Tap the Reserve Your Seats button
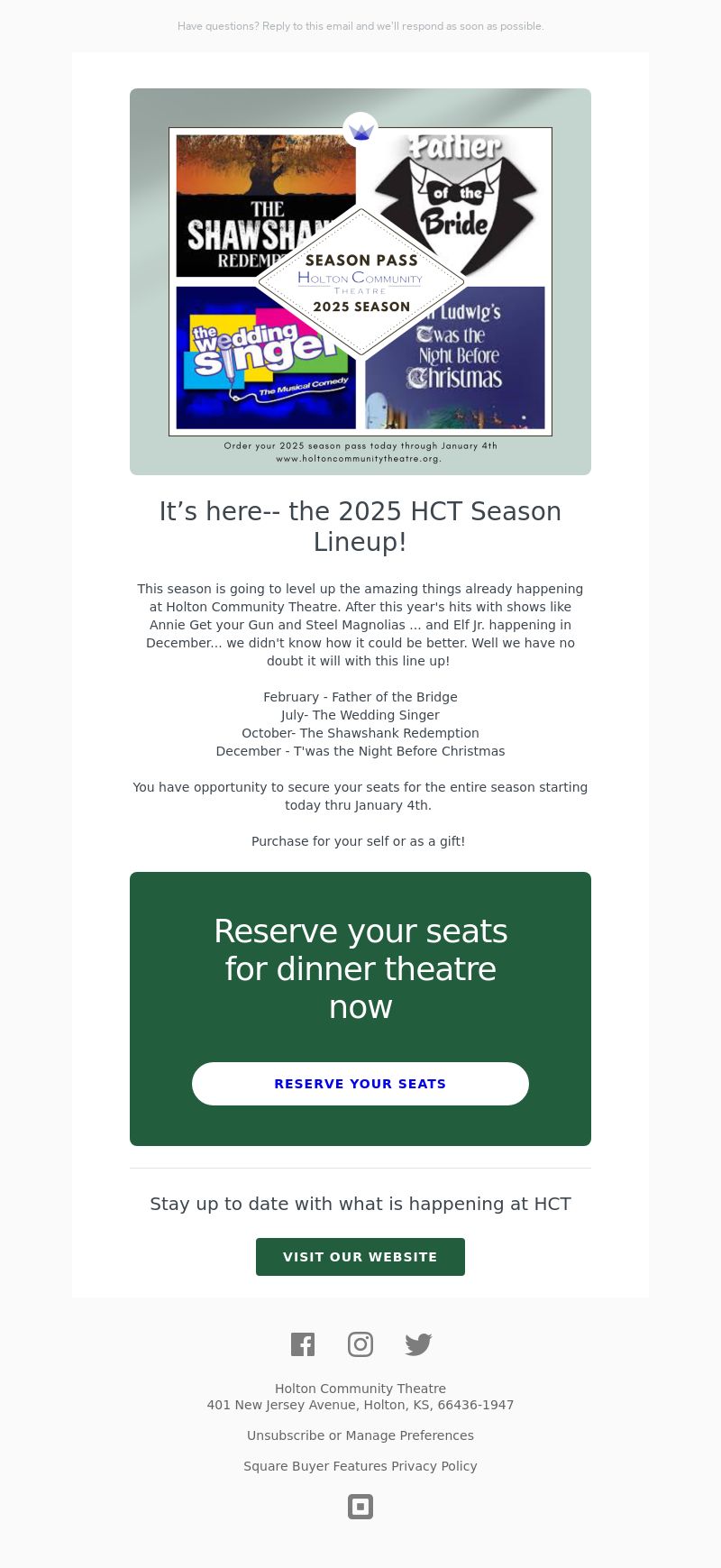Screen dimensions: 721x1568 (x=360, y=1084)
